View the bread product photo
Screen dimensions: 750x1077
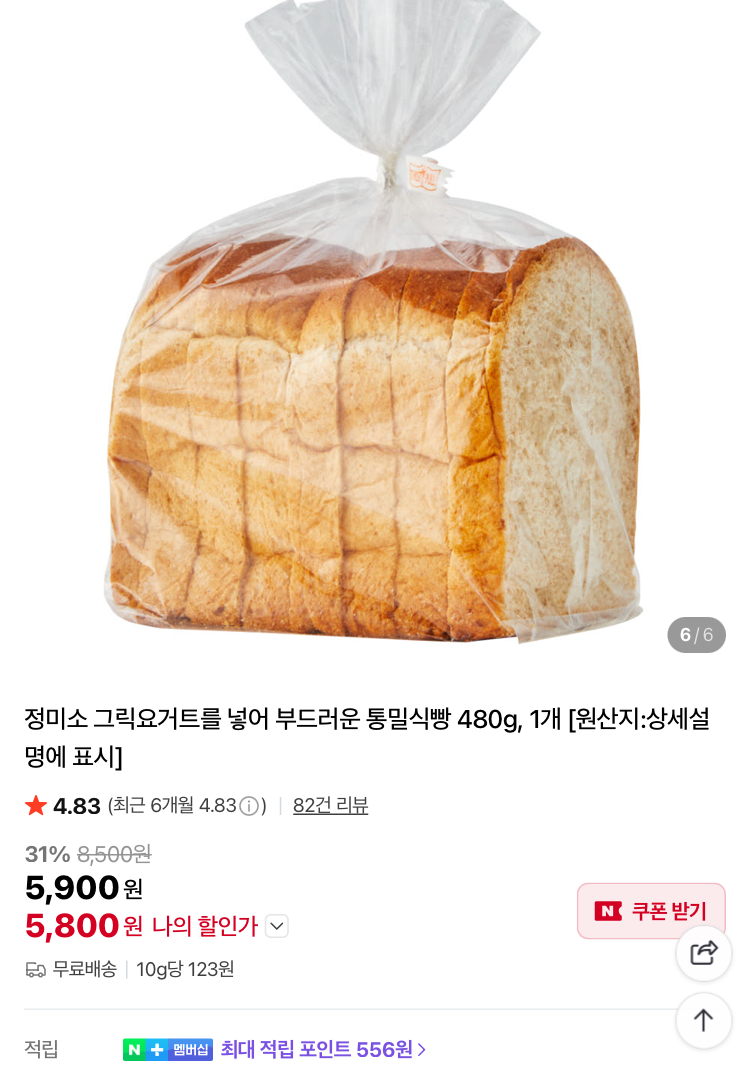(375, 330)
